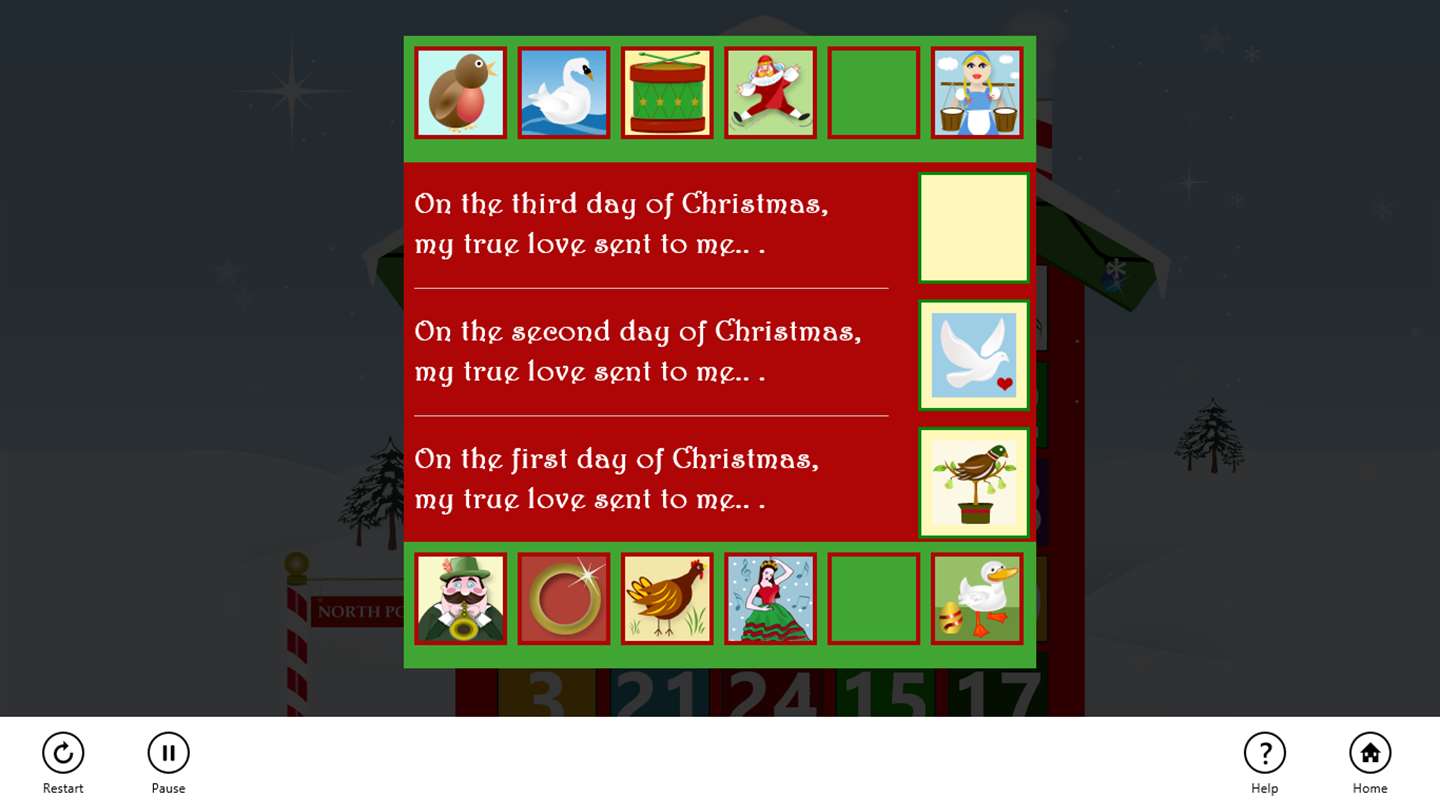Choose the golden ring tile

click(564, 599)
